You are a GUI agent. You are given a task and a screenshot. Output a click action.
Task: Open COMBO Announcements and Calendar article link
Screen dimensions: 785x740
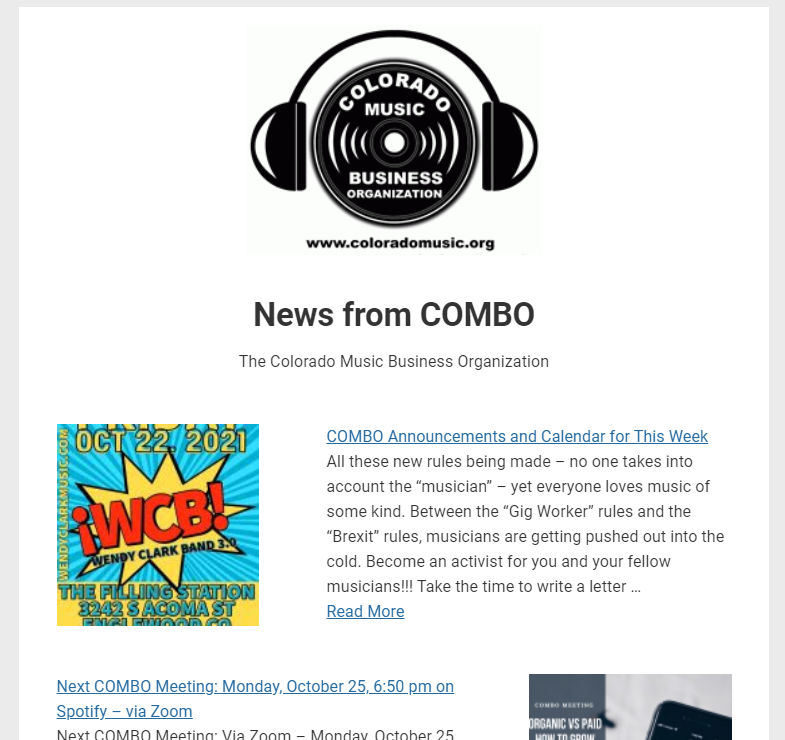pyautogui.click(x=517, y=436)
